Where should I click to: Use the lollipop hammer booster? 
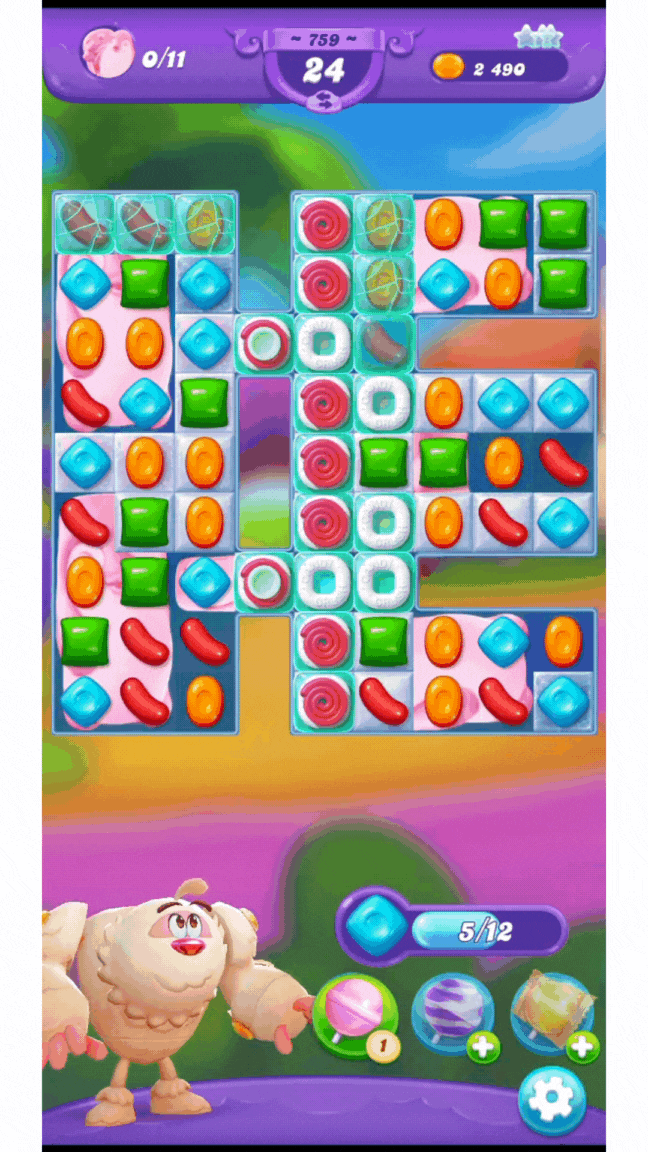coord(355,1014)
